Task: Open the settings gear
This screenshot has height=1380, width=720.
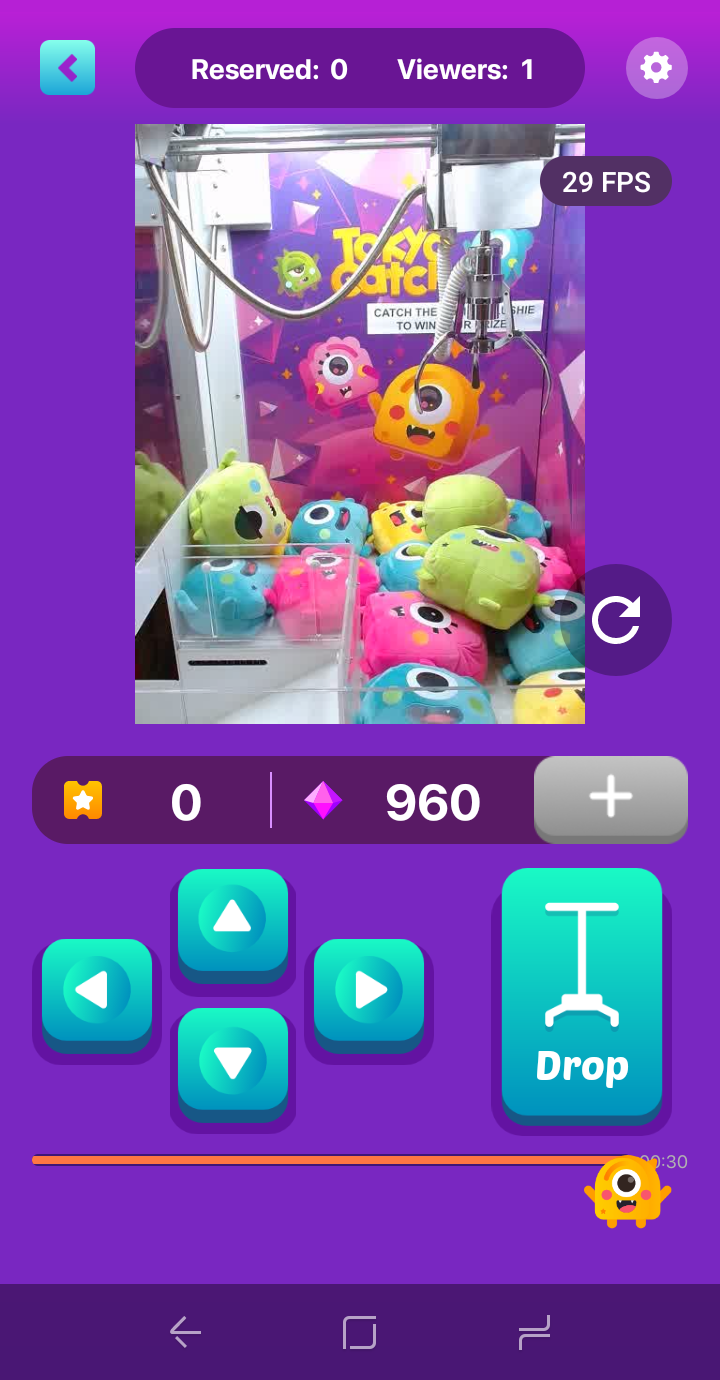Action: click(656, 68)
